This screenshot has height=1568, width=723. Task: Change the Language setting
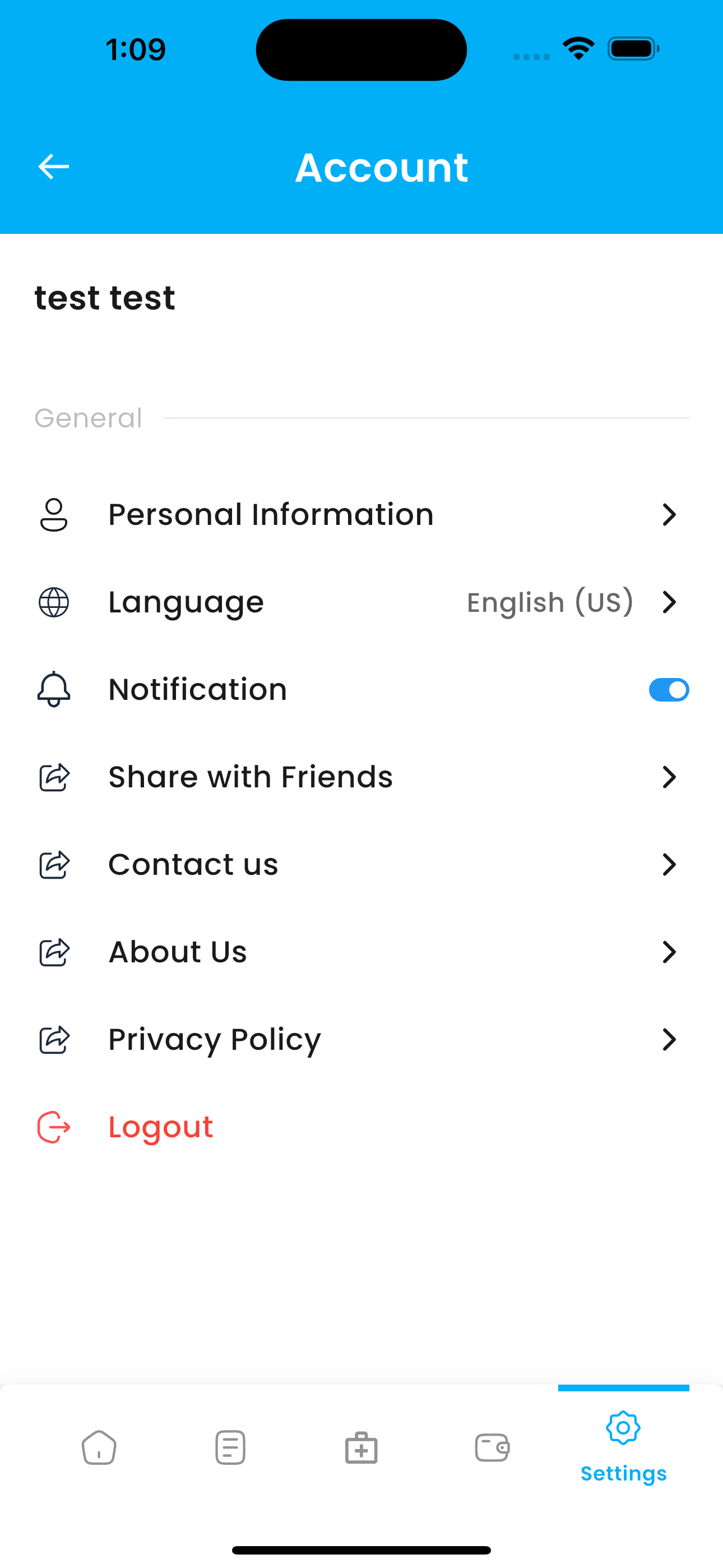pyautogui.click(x=361, y=603)
